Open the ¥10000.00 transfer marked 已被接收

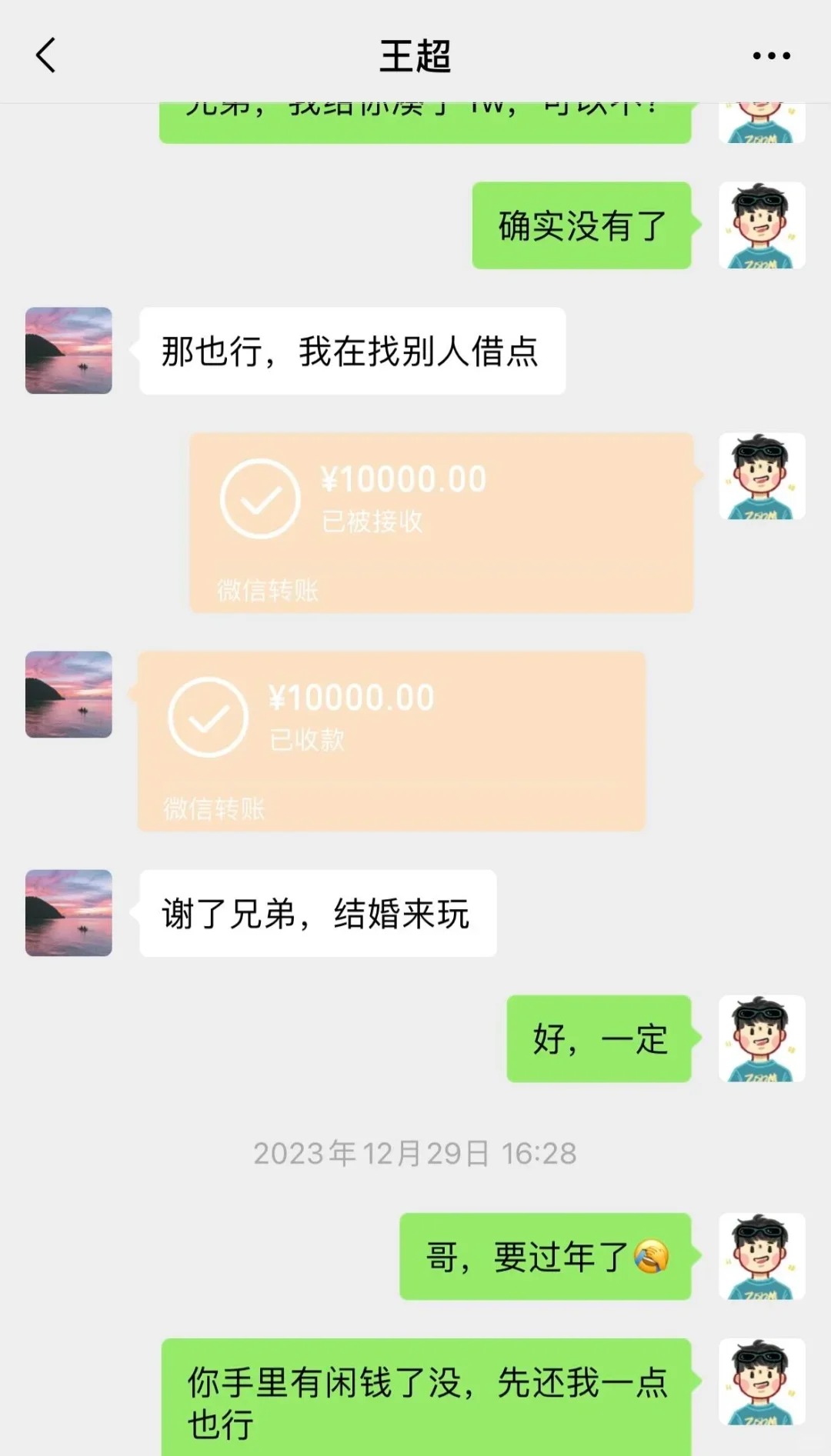(x=441, y=522)
